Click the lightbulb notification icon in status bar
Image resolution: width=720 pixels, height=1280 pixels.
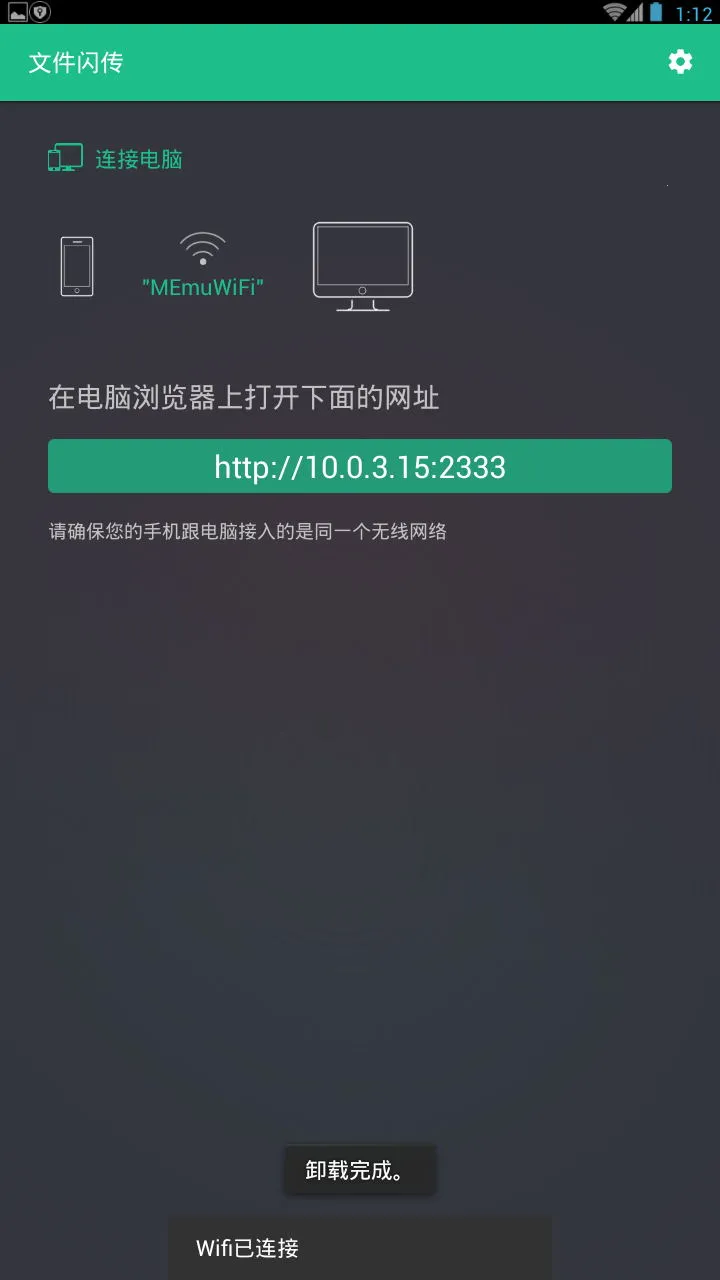40,12
